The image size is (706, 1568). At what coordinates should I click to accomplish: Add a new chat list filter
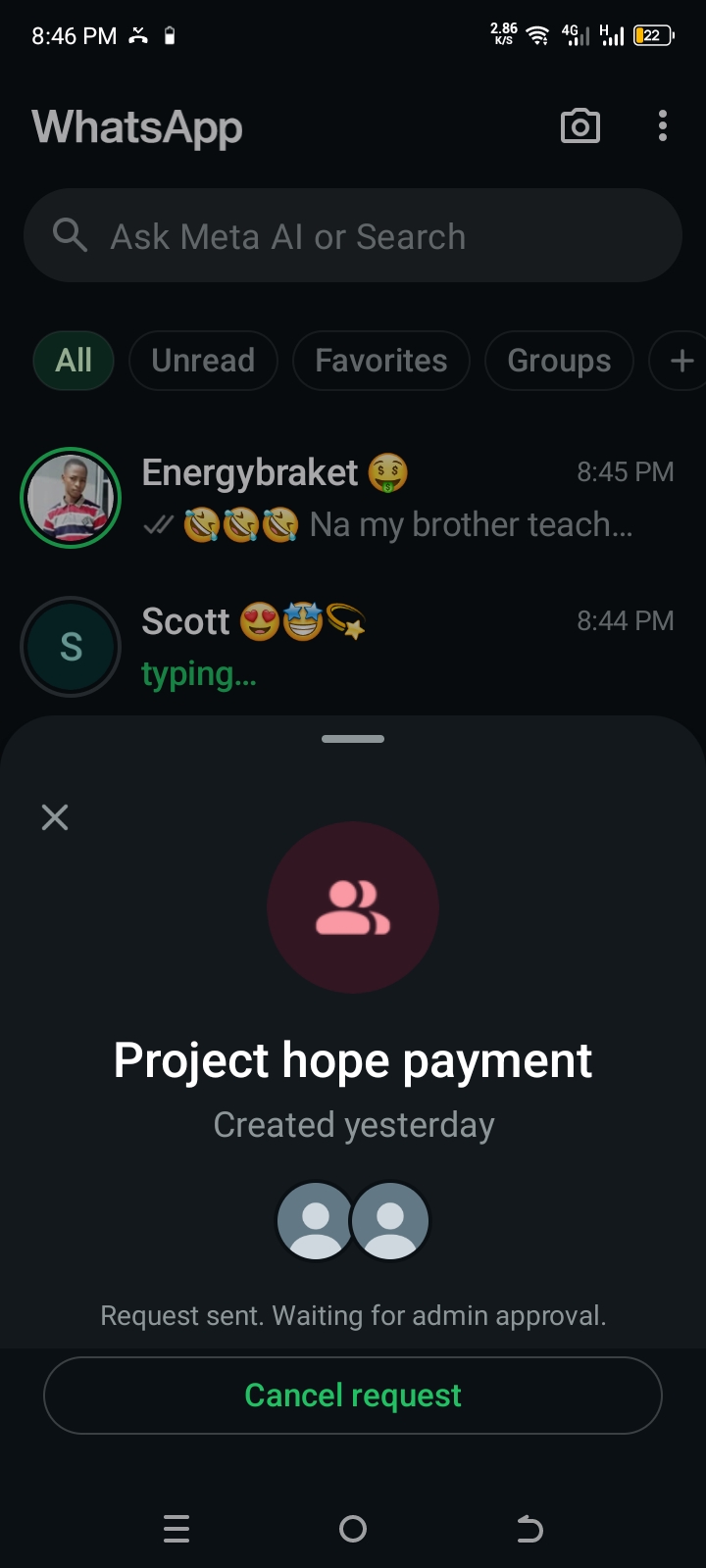(681, 361)
